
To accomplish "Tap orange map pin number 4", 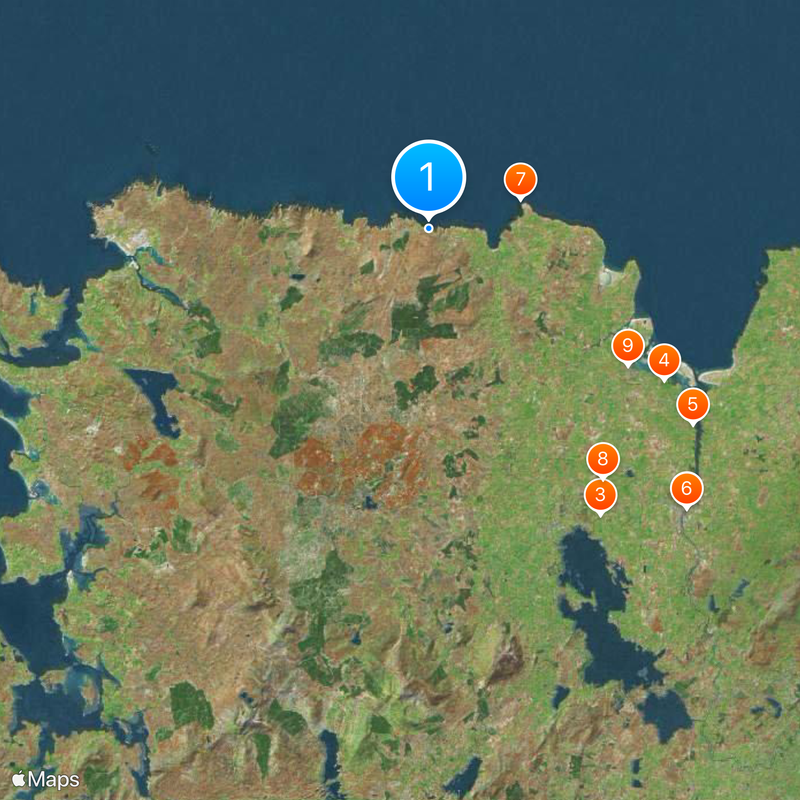I will [664, 360].
